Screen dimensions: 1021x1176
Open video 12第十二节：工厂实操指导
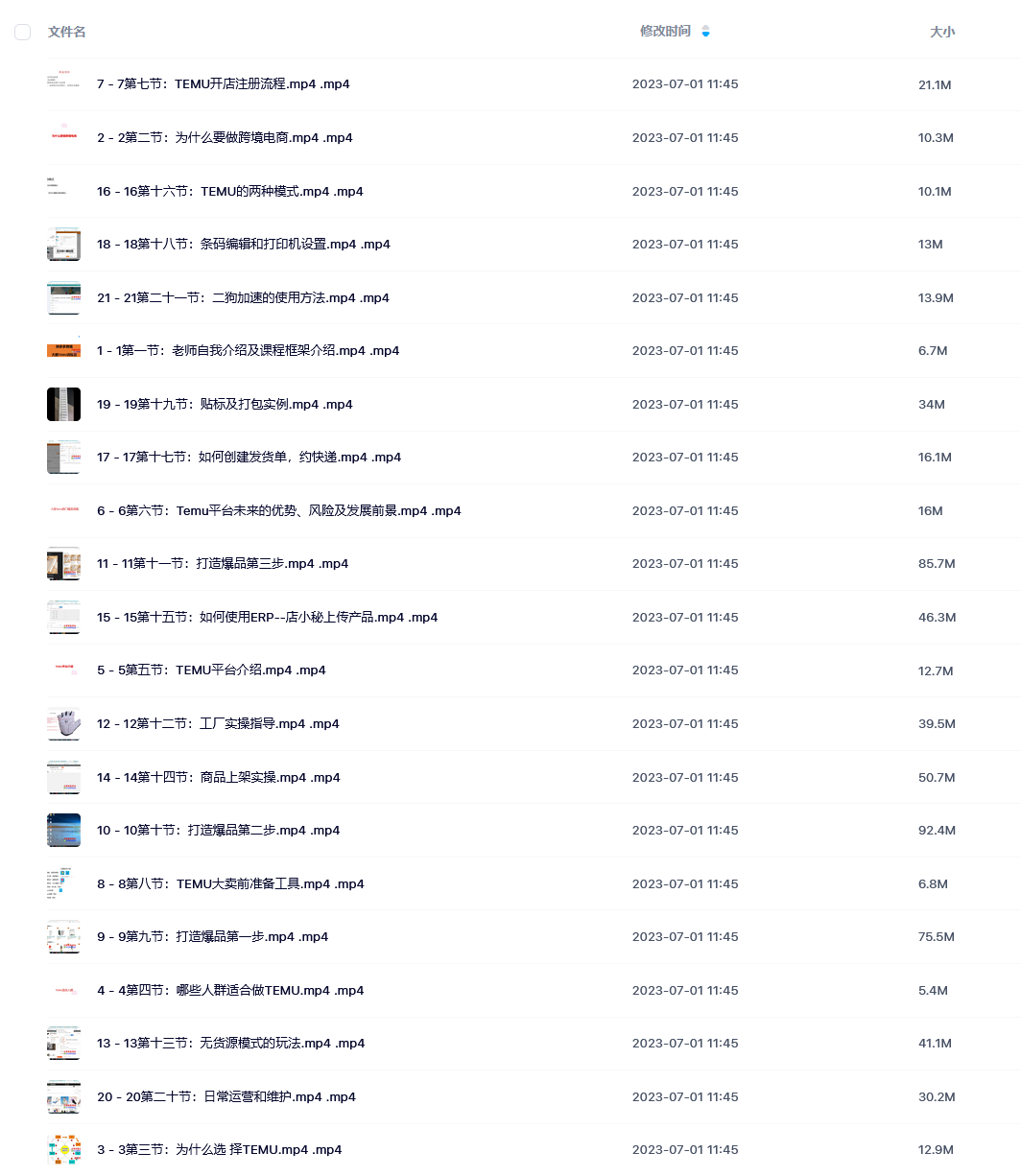coord(218,724)
